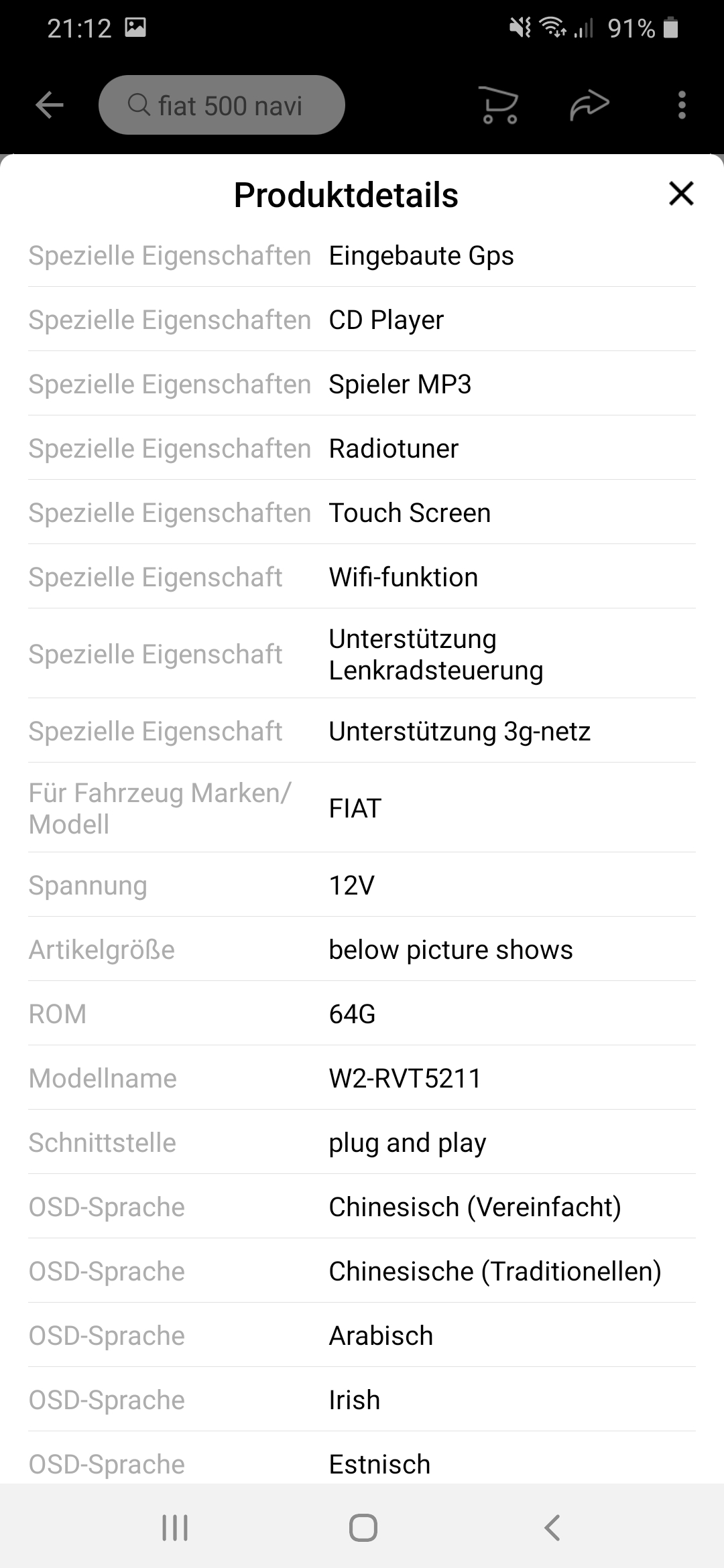
Task: Open the three-dot overflow menu
Action: (x=682, y=105)
